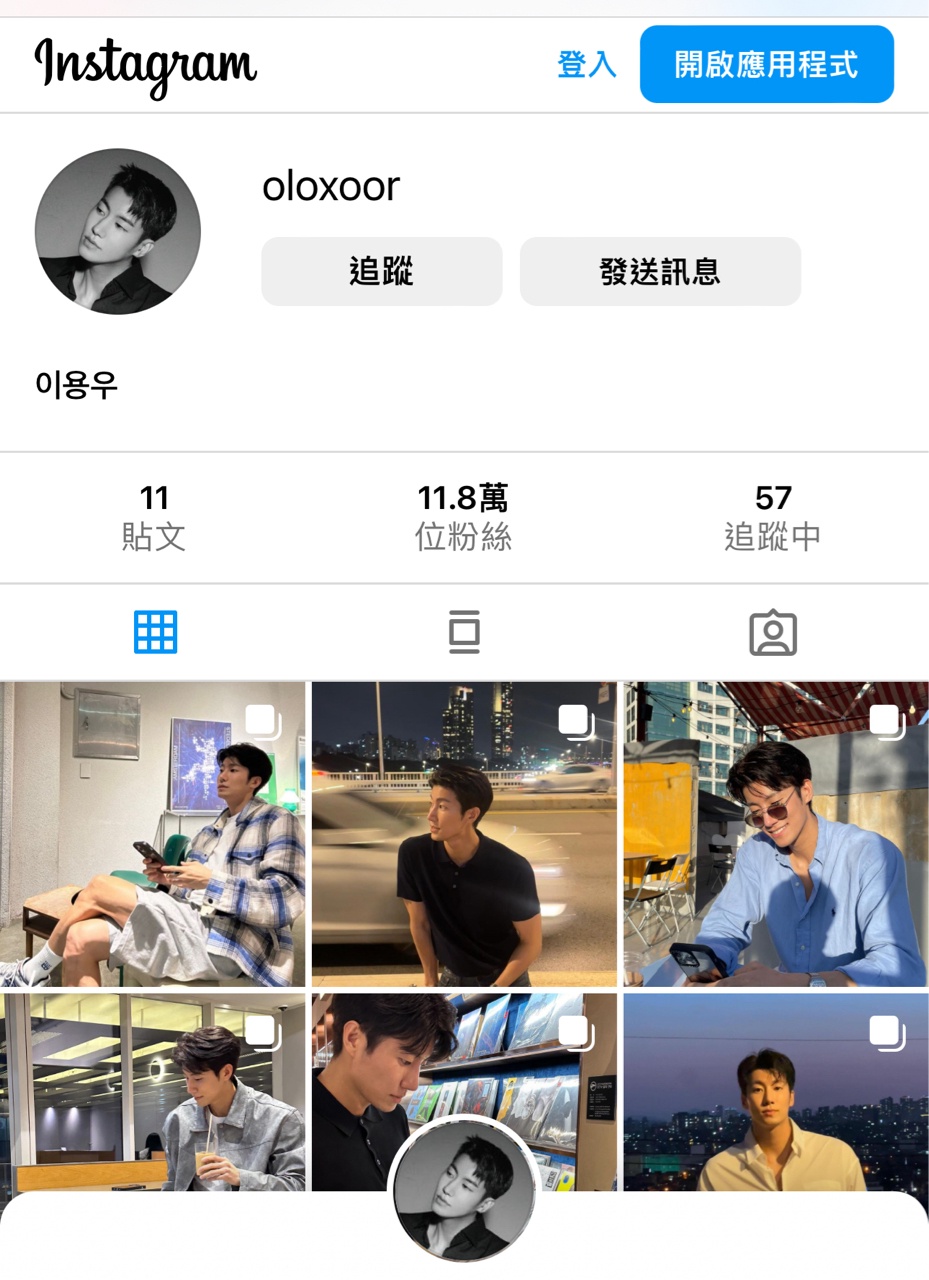This screenshot has width=929, height=1280.
Task: Switch to the tagged photos tab
Action: [x=772, y=632]
